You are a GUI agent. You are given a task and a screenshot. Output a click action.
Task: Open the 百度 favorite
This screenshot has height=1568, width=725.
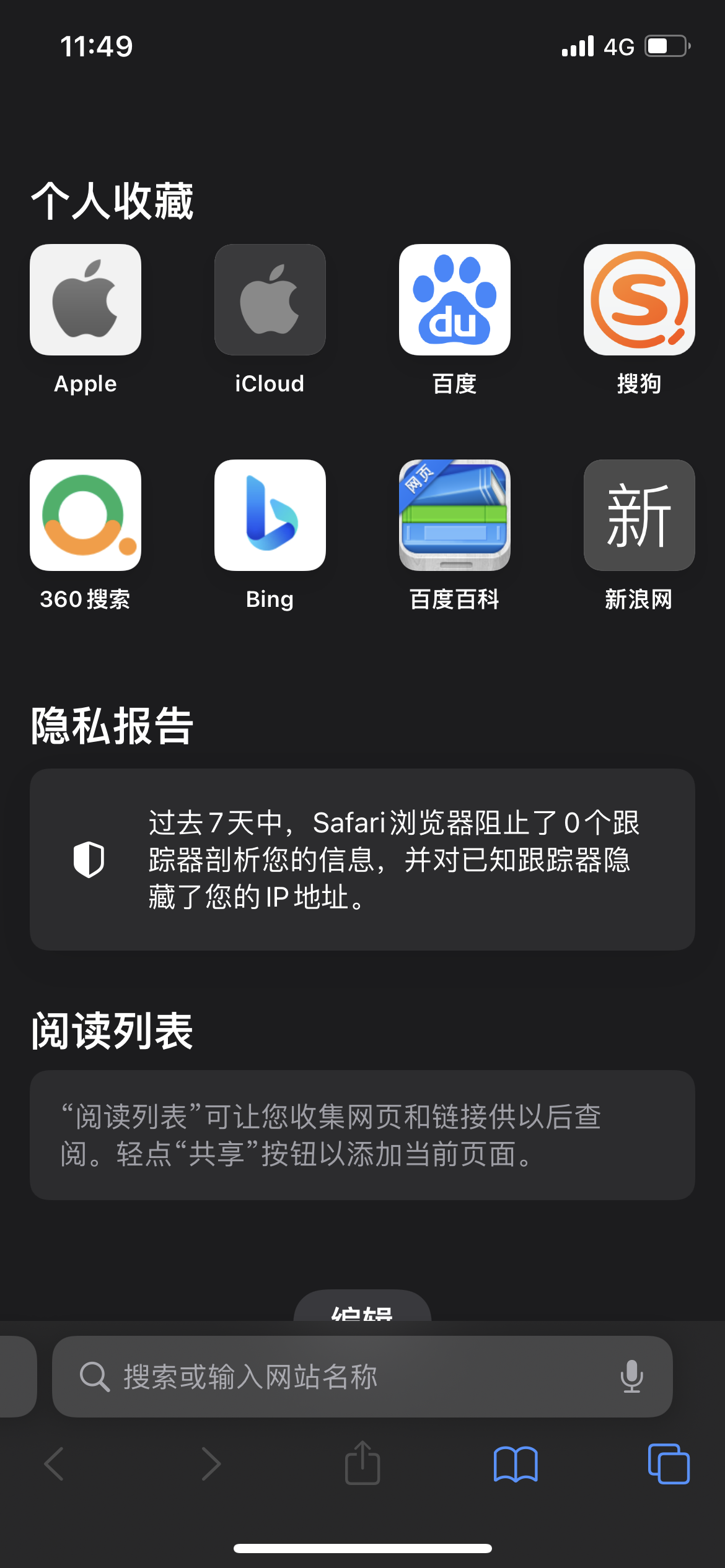(454, 300)
